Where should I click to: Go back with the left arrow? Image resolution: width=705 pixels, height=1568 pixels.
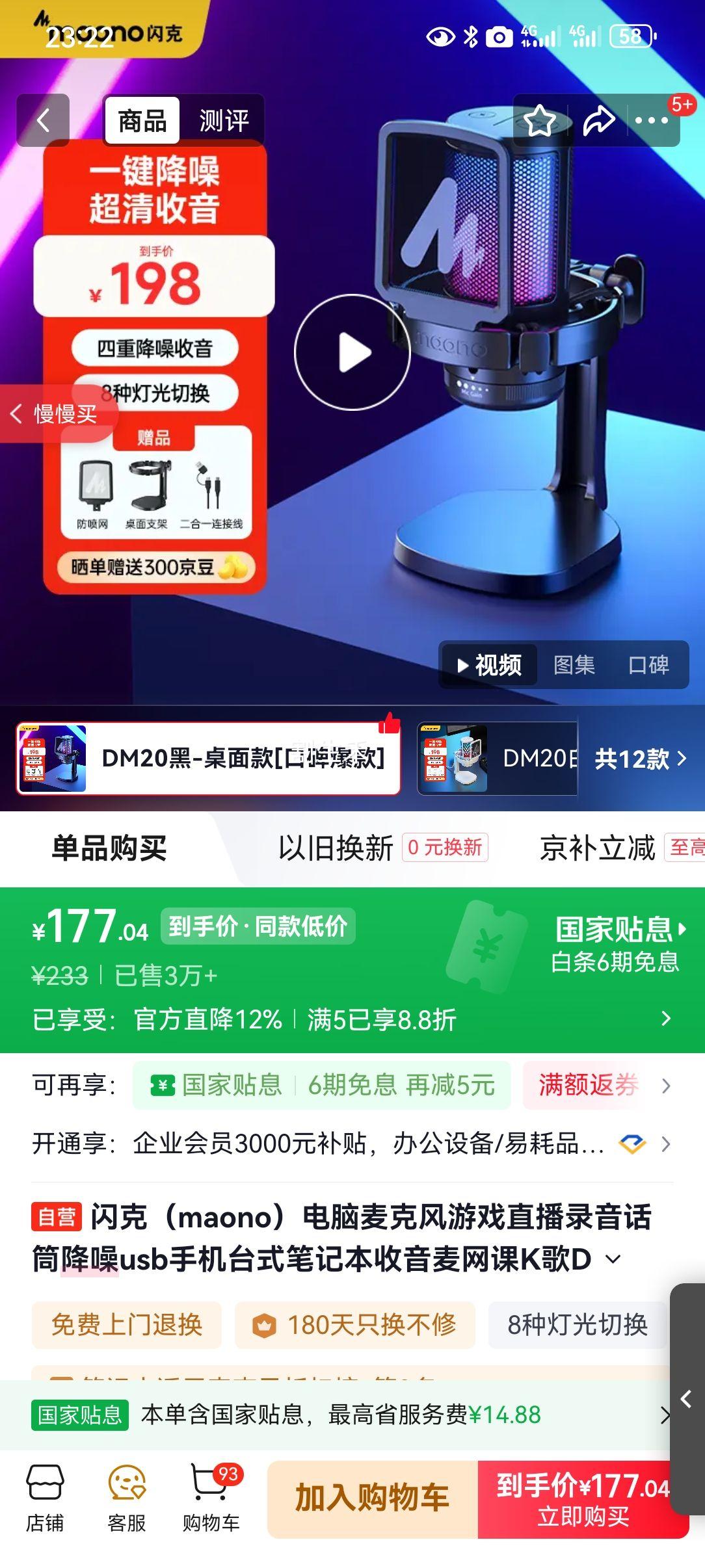[42, 120]
